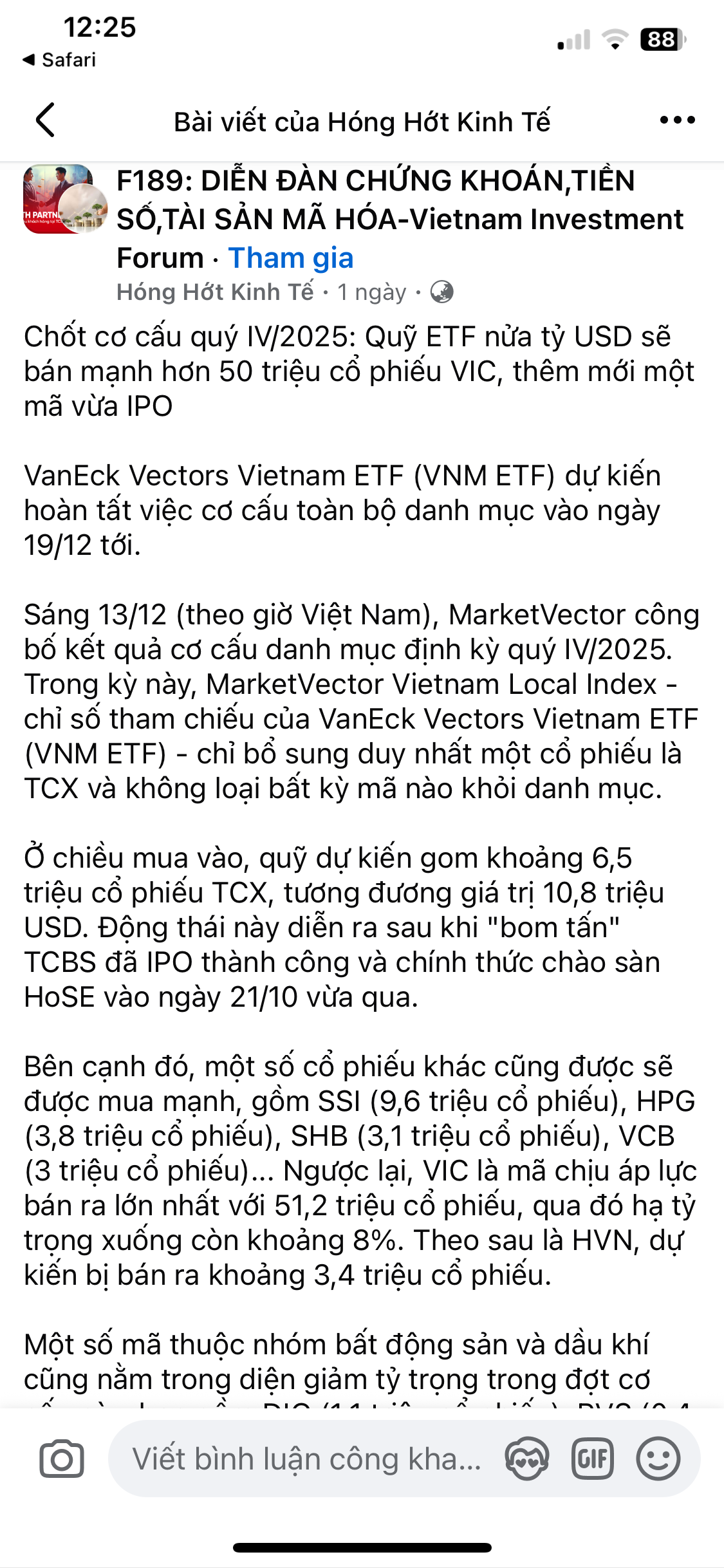This screenshot has width=724, height=1568.
Task: Focus the Viết bình luận công khai field
Action: click(x=306, y=1459)
